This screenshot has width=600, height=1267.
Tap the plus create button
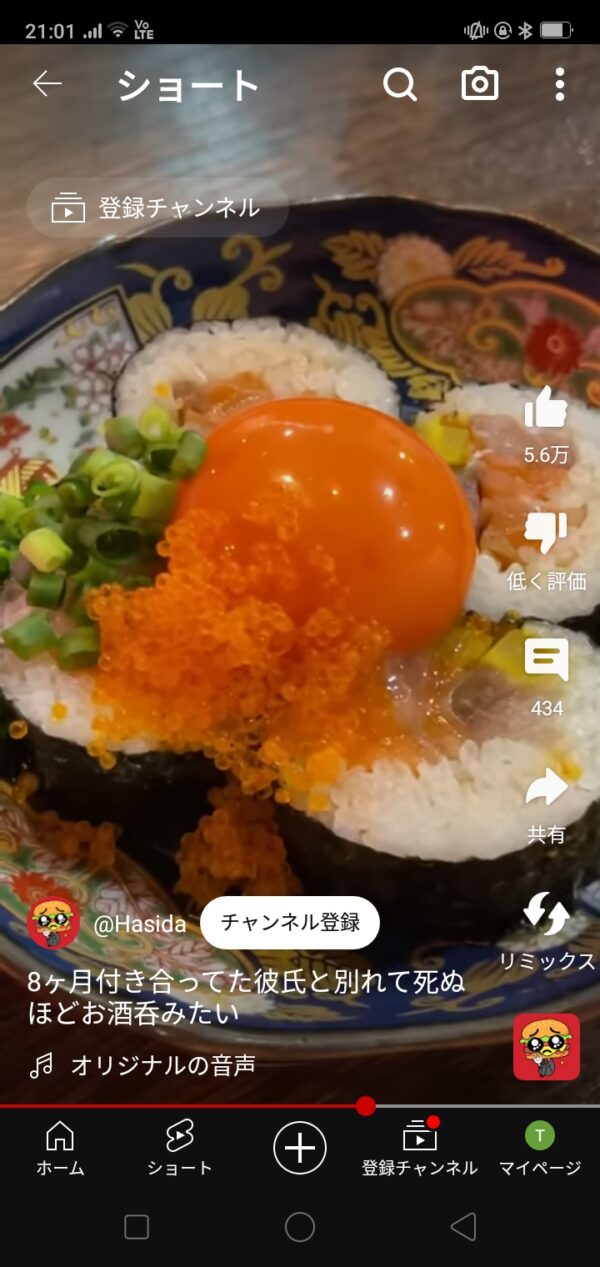300,1147
